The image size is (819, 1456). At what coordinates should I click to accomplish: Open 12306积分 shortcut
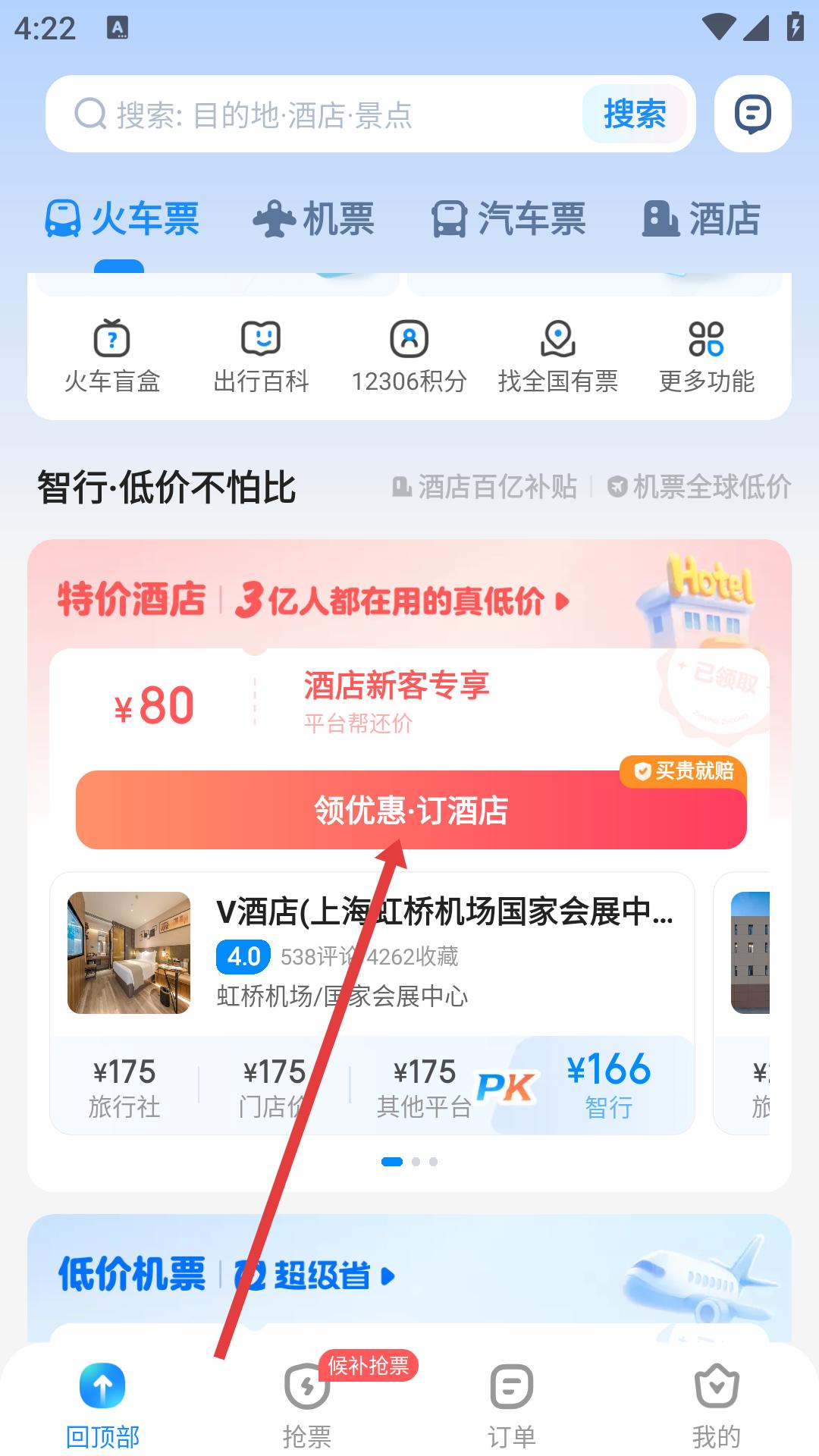[409, 356]
